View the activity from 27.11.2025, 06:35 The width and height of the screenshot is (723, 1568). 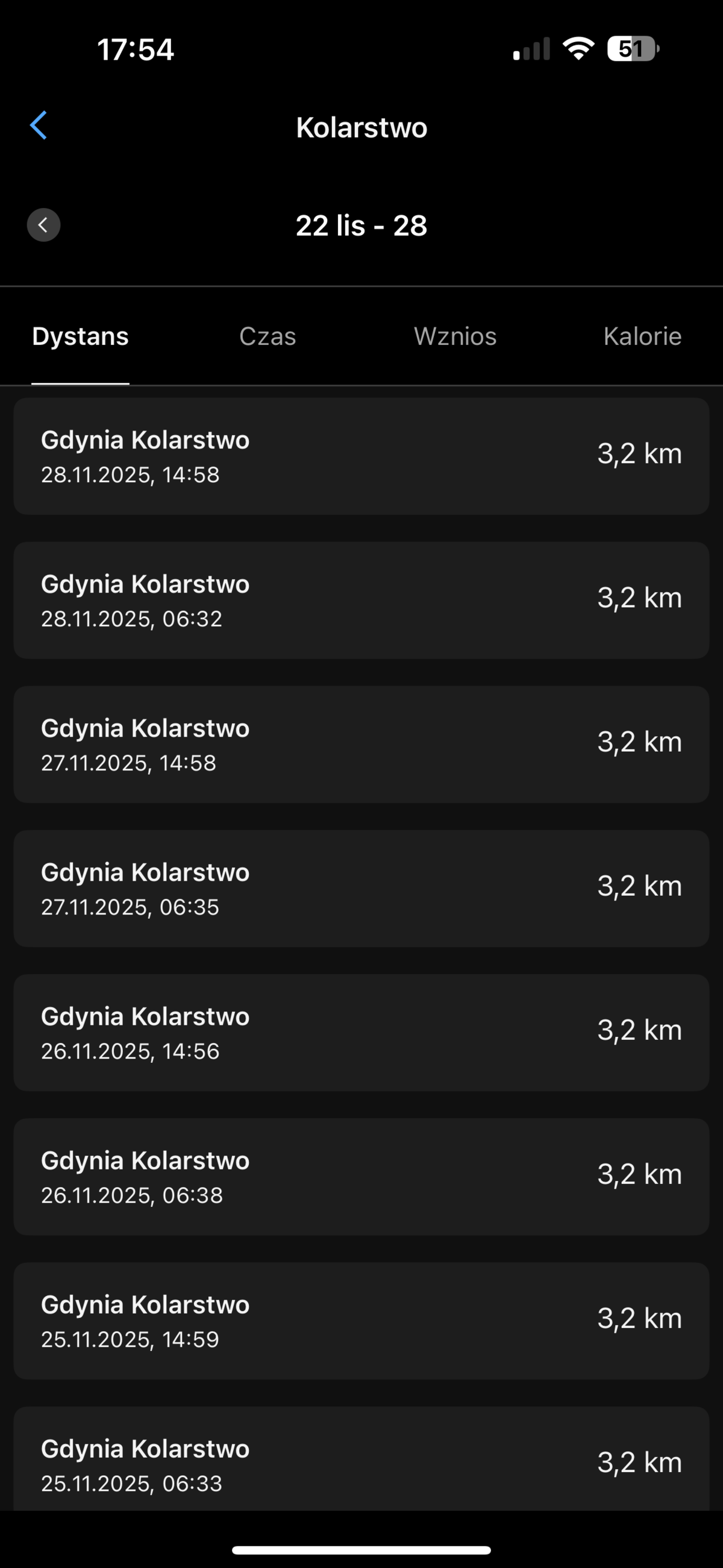pos(361,888)
